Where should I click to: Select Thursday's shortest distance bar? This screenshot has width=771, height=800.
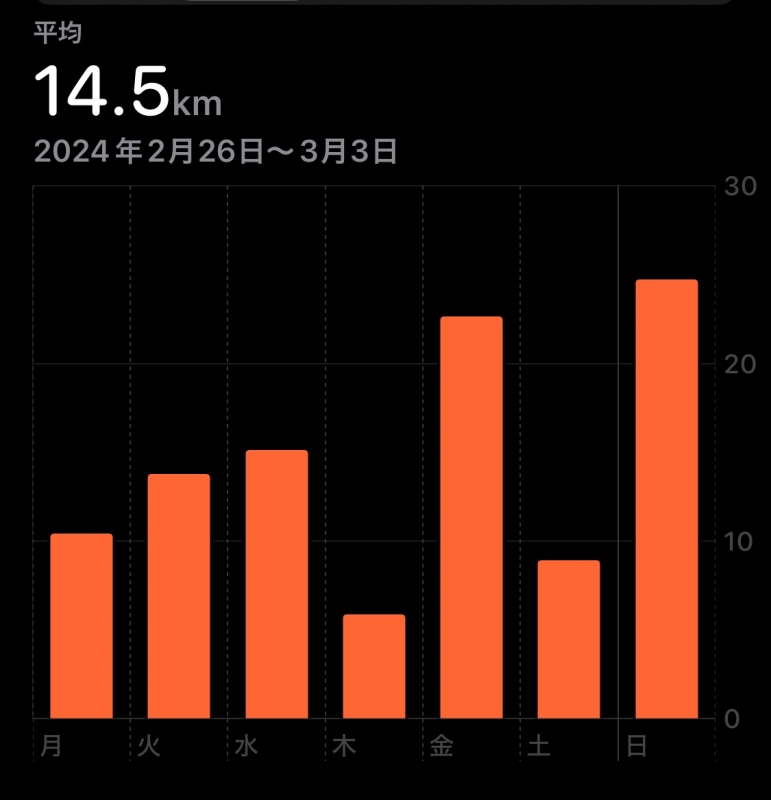tap(374, 666)
